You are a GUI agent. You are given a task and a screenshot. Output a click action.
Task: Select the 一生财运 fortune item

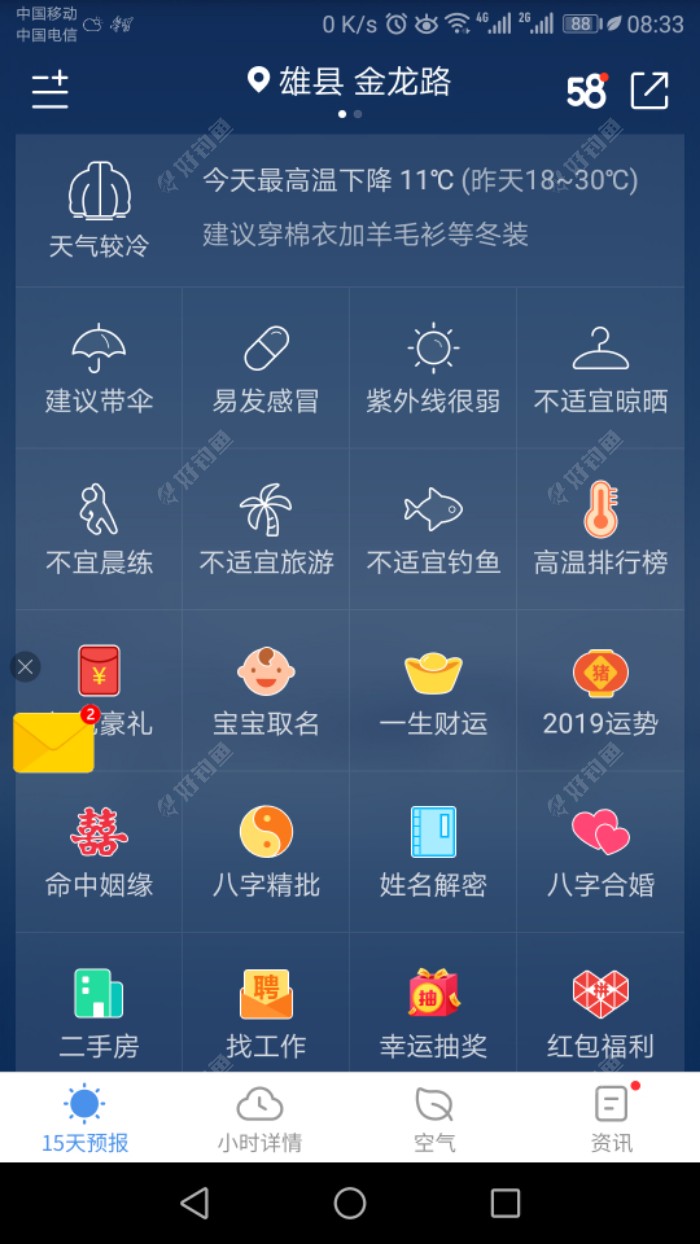(x=433, y=691)
